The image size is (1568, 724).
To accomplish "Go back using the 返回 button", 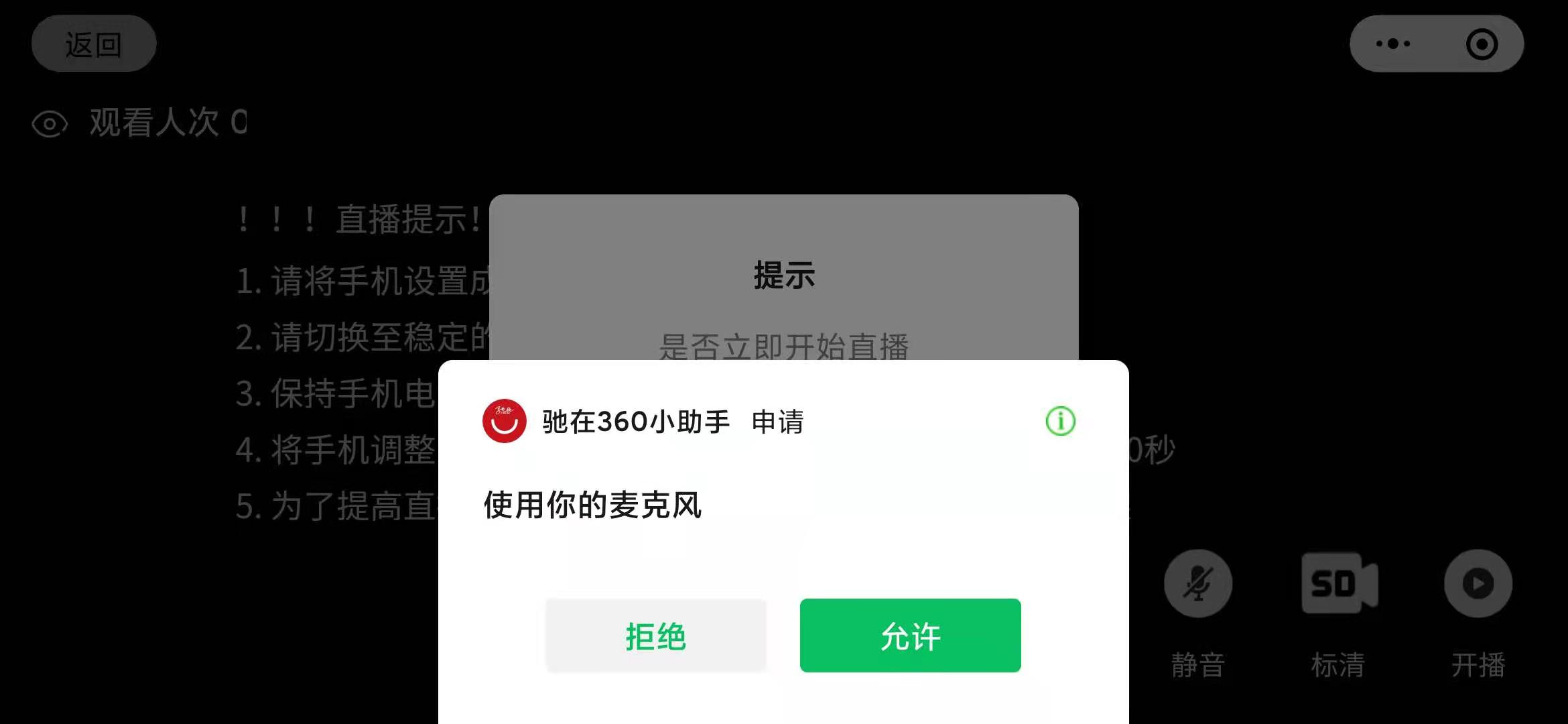I will [94, 44].
